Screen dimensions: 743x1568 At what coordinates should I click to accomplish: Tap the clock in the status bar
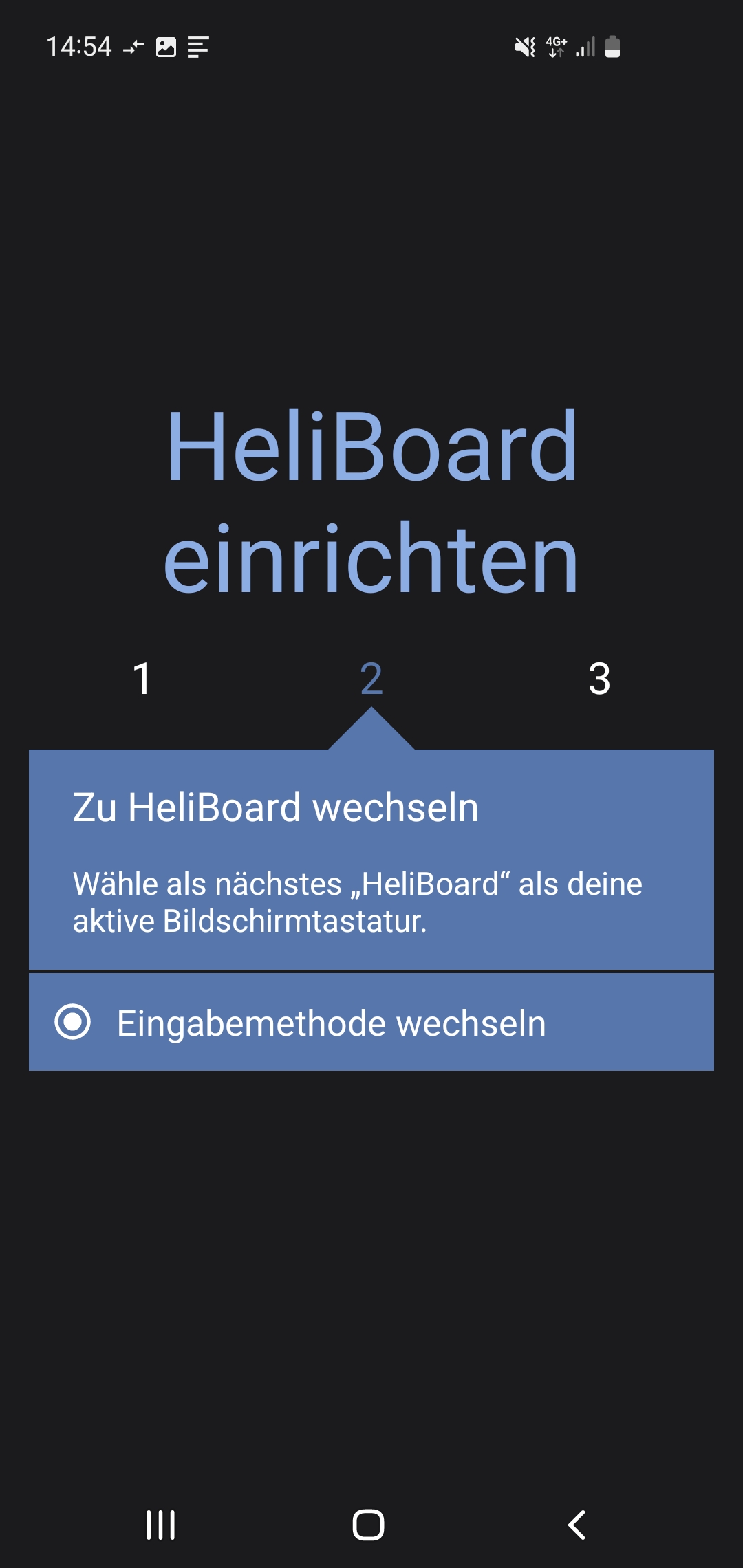click(x=79, y=45)
